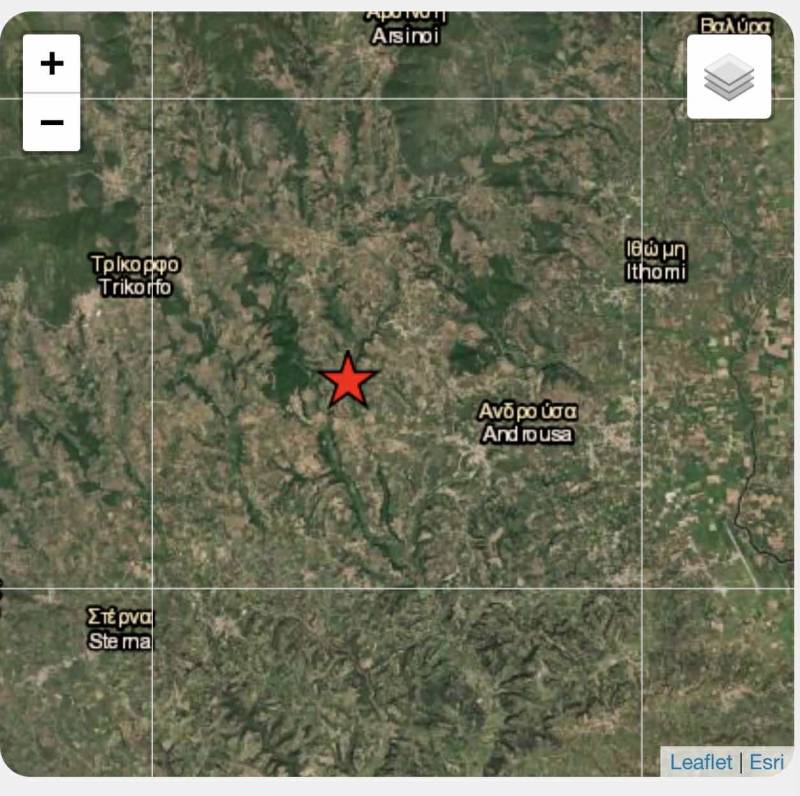Tap the red star epicenter marker
This screenshot has height=796, width=800.
[347, 380]
